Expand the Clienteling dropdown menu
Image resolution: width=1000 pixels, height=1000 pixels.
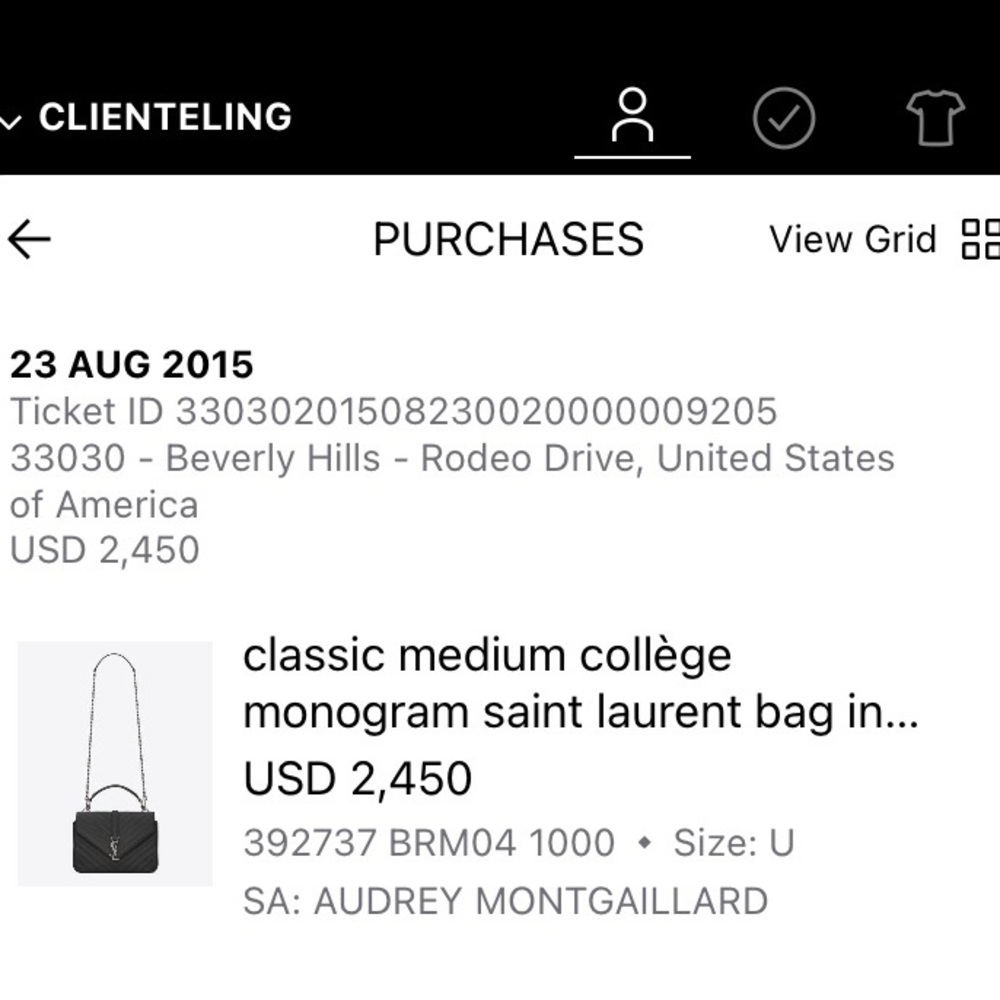point(150,117)
